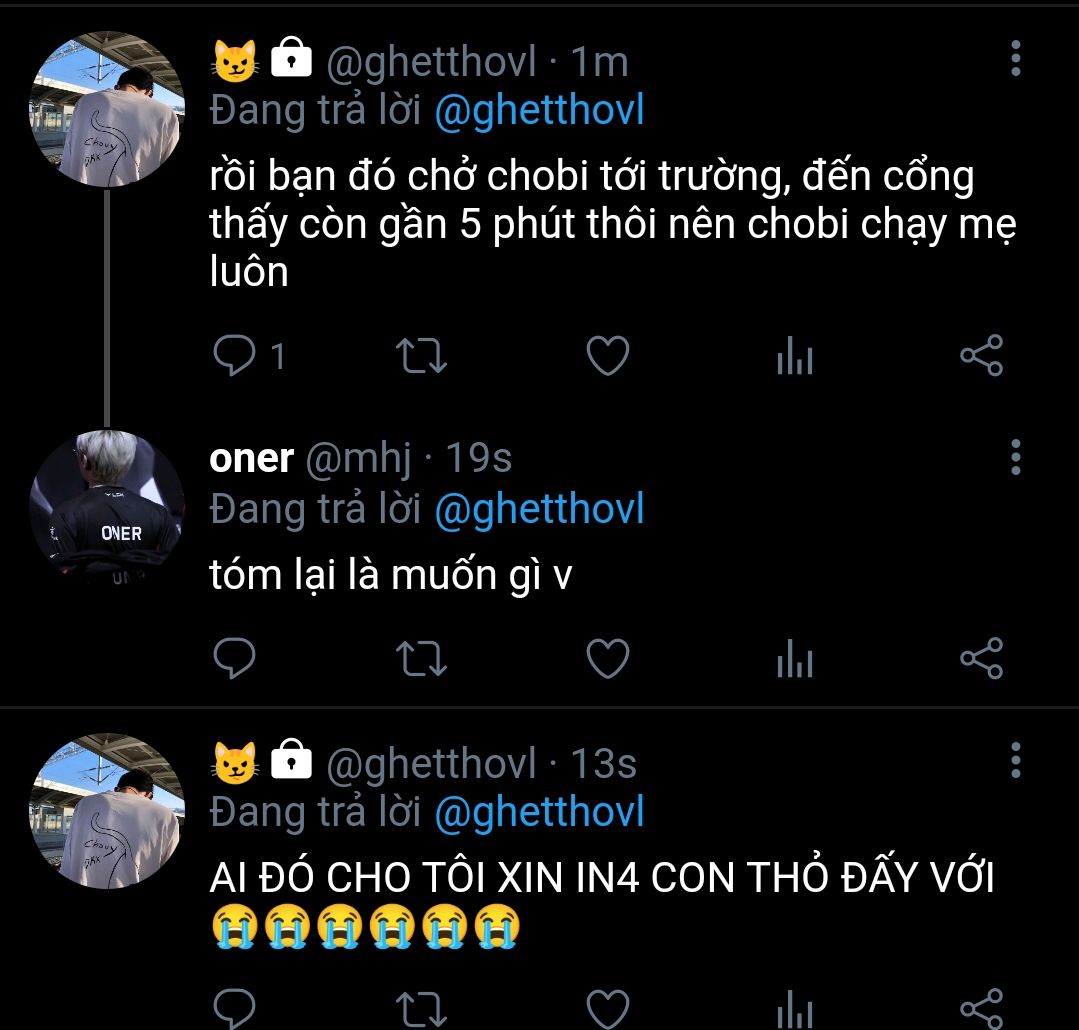Share oner's "tóm lại là muốn gì v" tweet

981,659
